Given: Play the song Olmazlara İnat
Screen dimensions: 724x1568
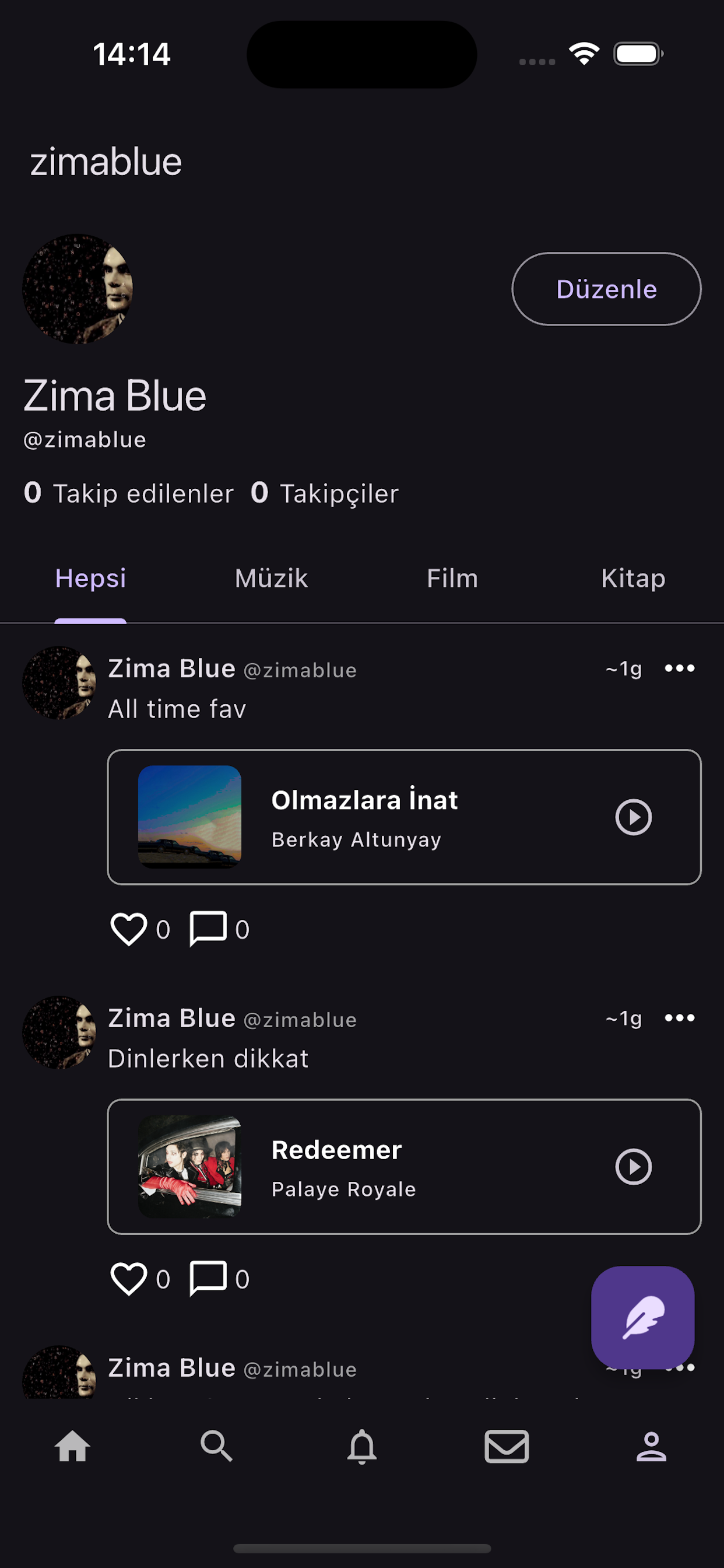Looking at the screenshot, I should point(632,818).
